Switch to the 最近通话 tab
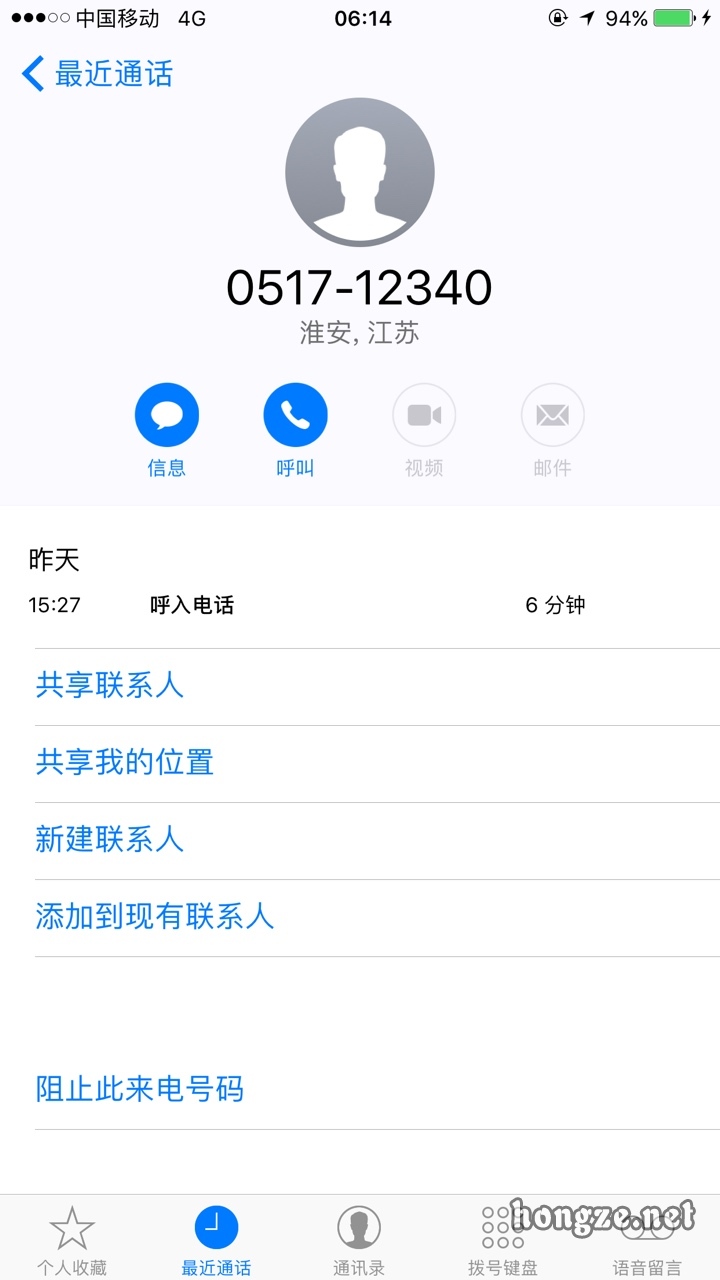 216,1240
